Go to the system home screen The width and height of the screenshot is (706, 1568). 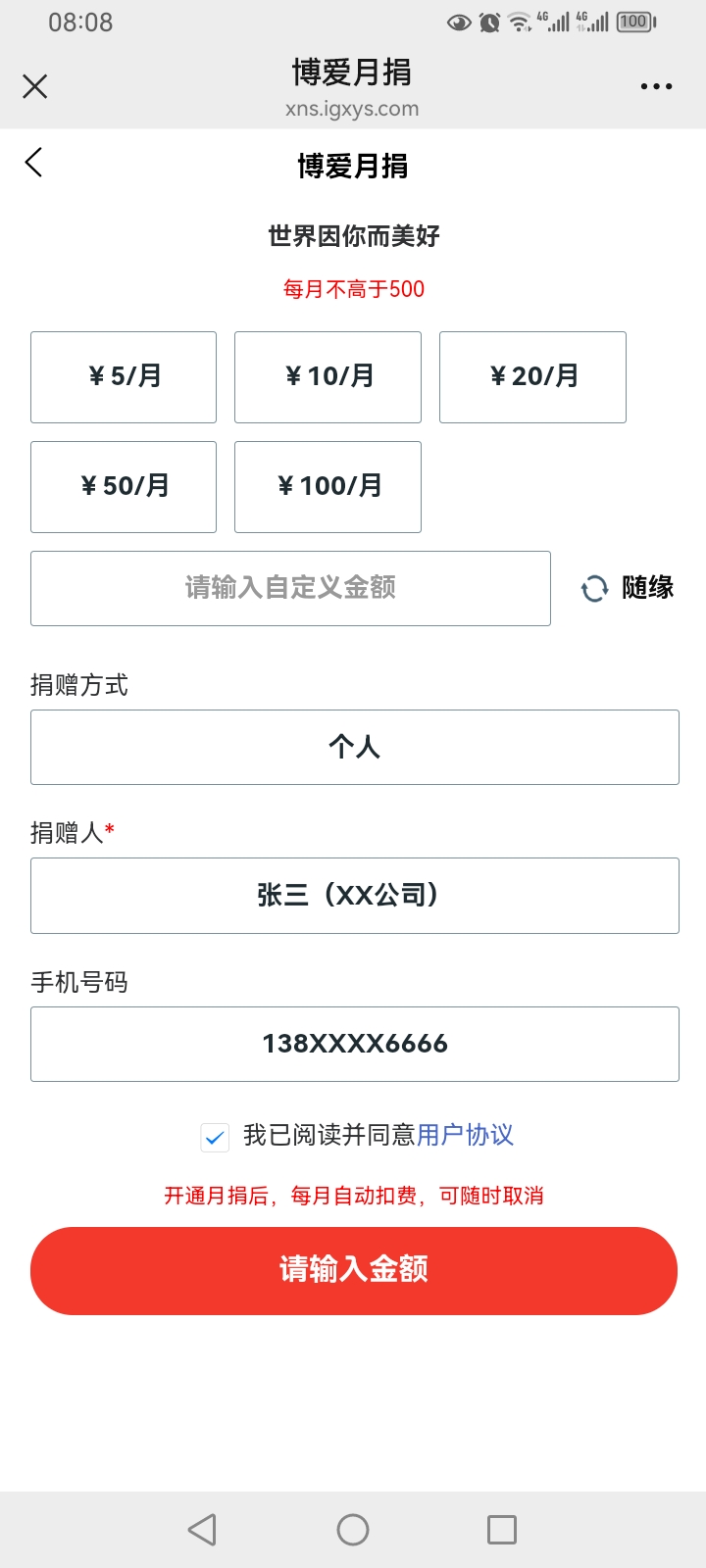click(x=353, y=1530)
